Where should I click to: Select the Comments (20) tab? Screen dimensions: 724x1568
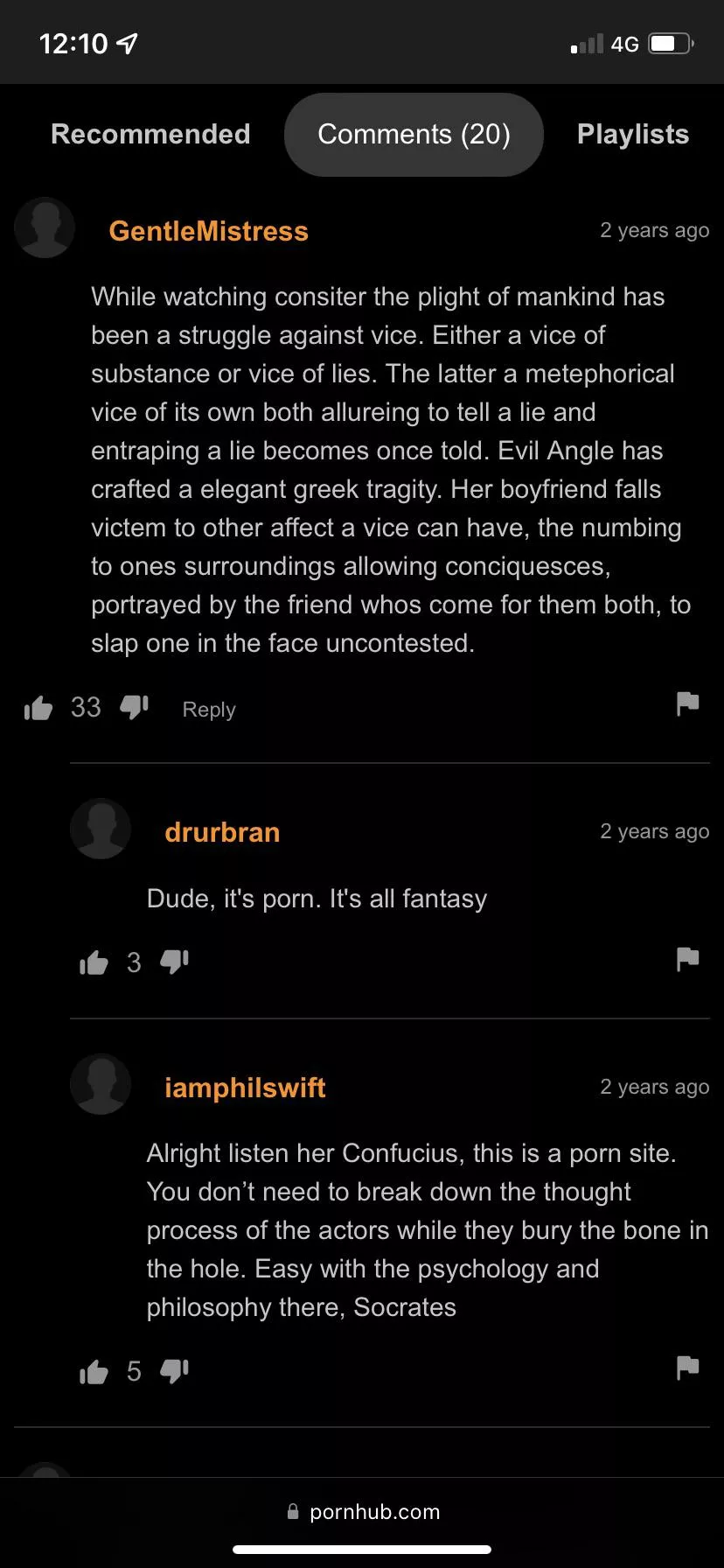(x=414, y=134)
